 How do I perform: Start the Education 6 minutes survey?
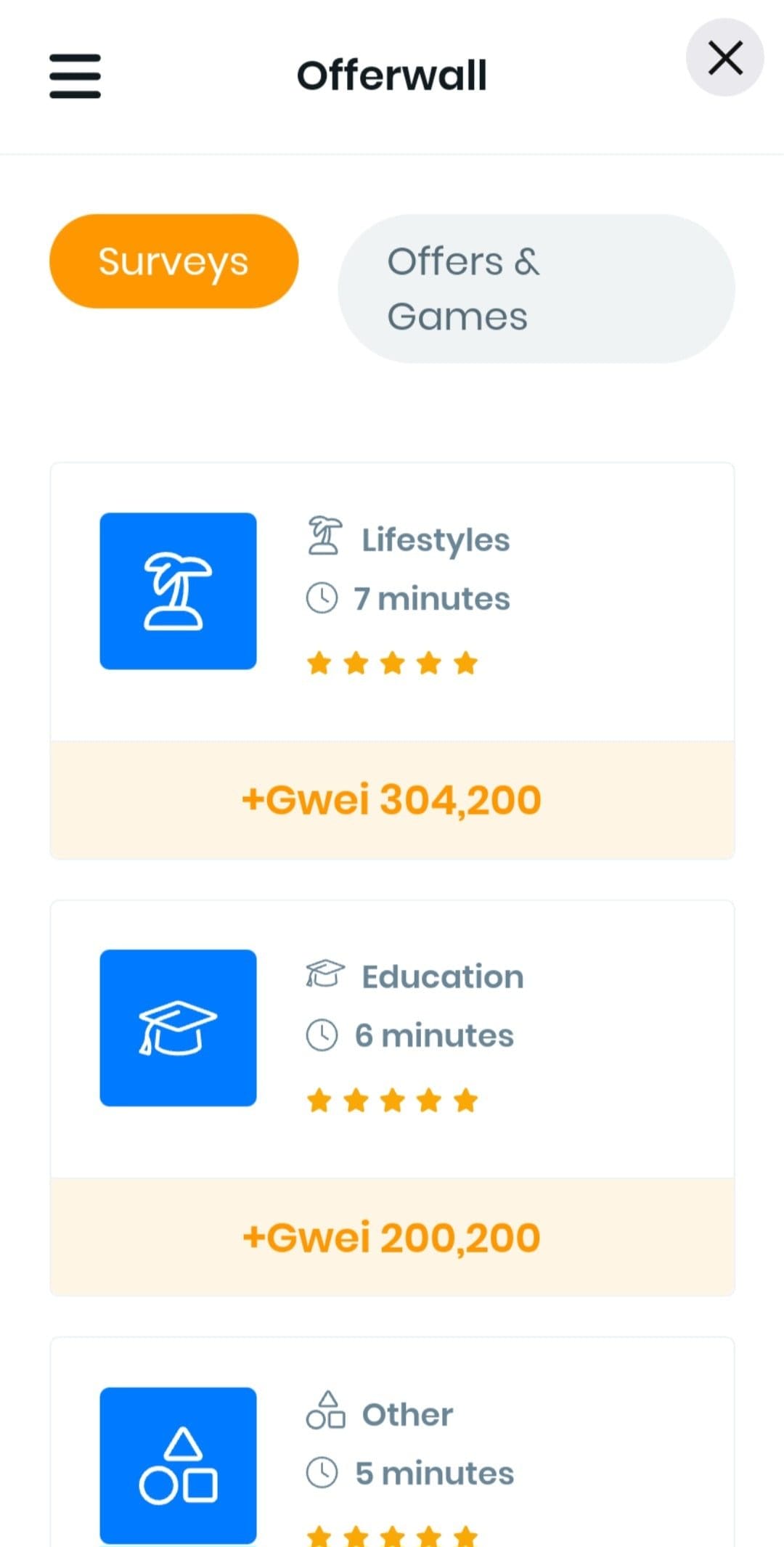coord(392,1098)
